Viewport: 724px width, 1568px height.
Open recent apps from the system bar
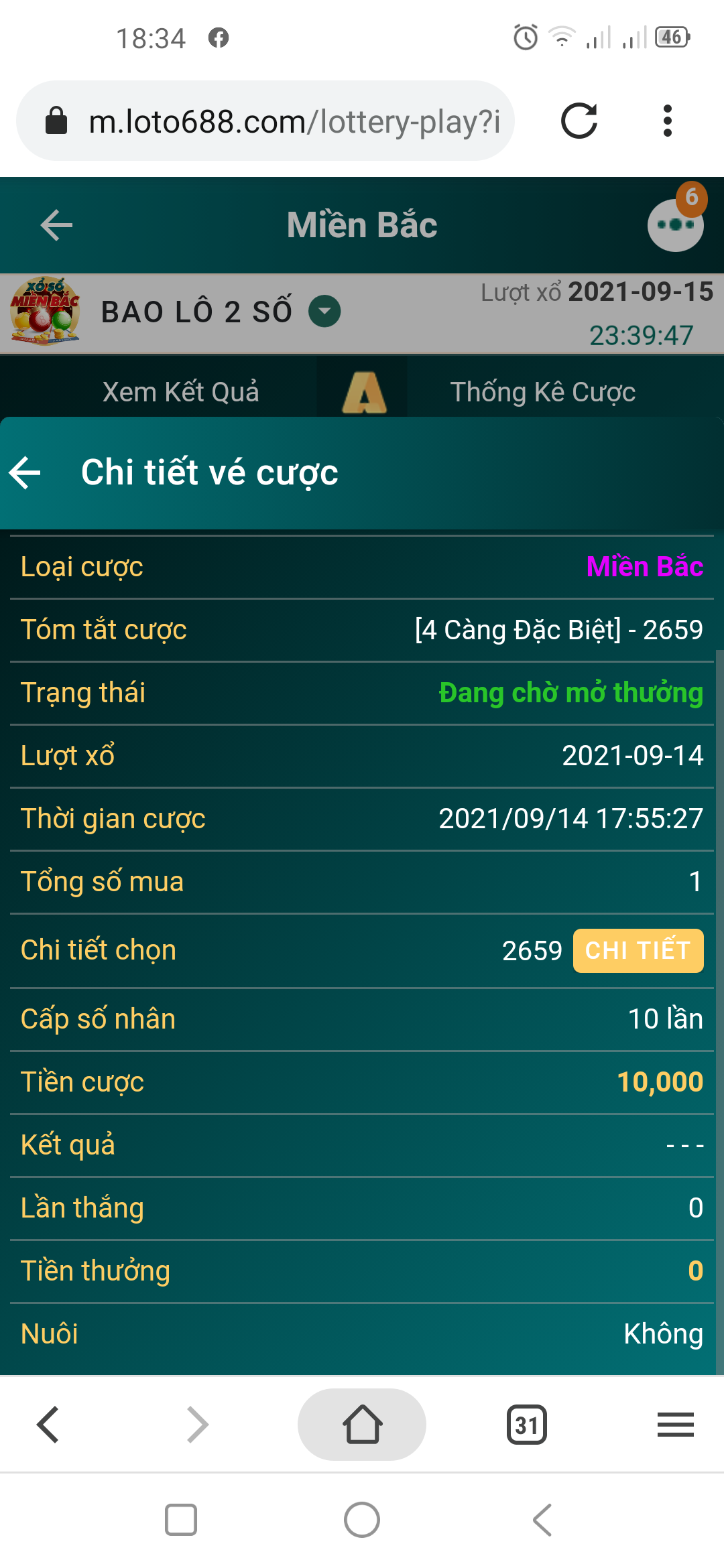tap(181, 1520)
